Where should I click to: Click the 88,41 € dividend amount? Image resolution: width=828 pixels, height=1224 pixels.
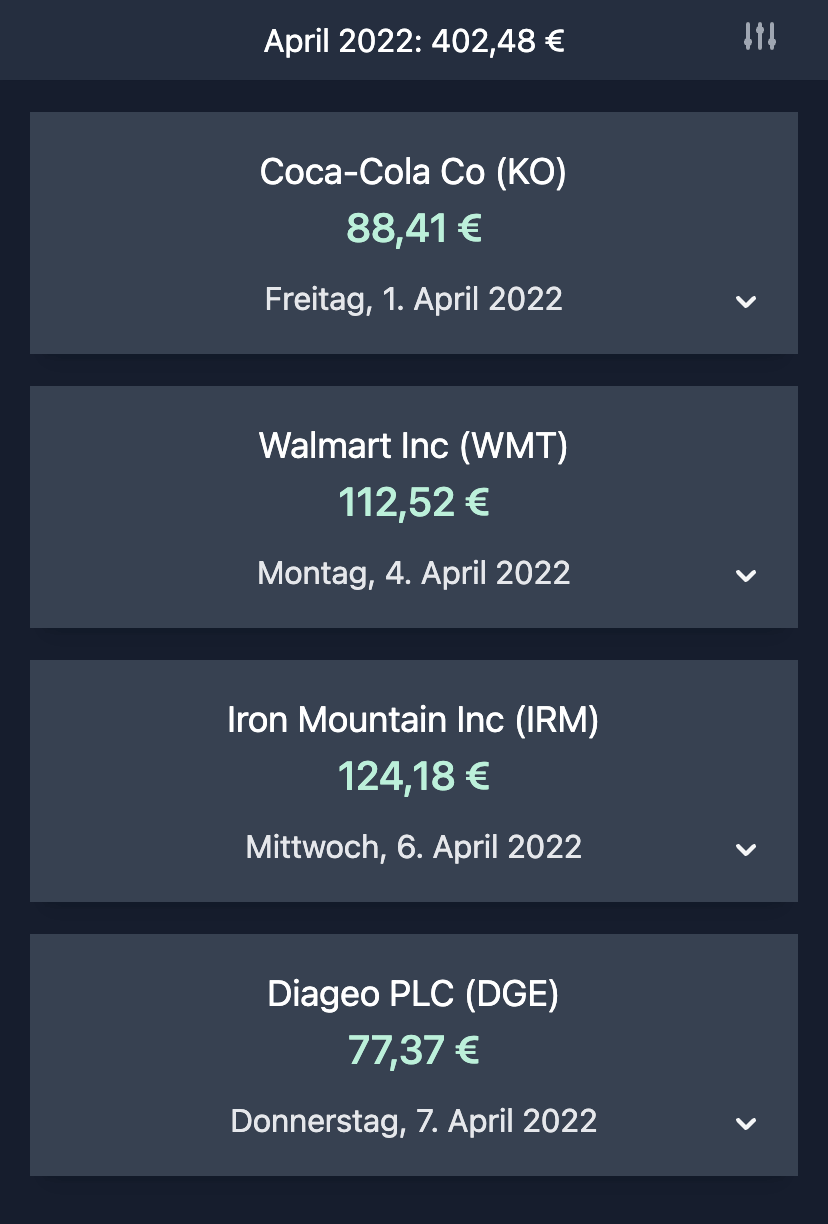[413, 227]
